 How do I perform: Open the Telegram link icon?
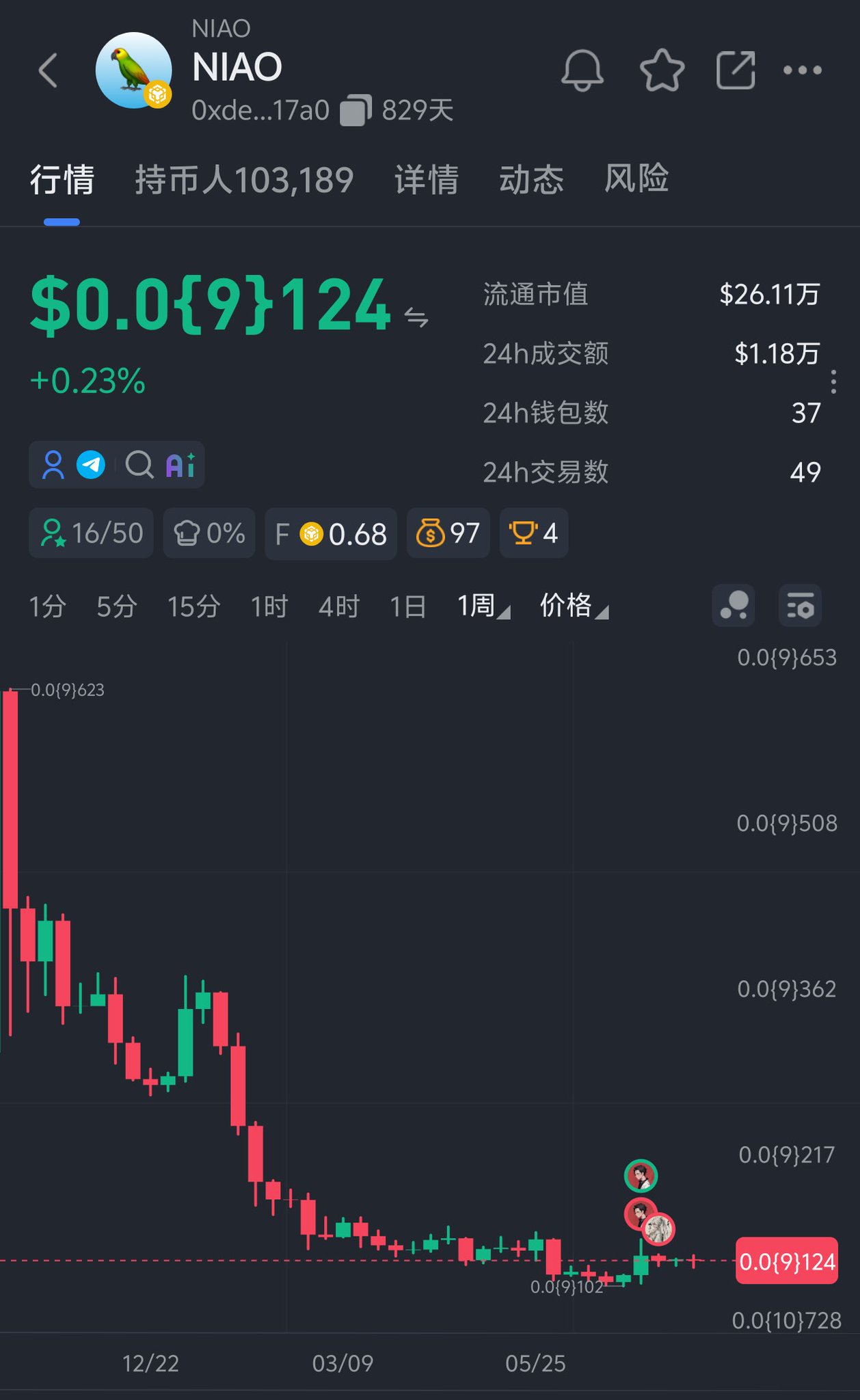91,465
